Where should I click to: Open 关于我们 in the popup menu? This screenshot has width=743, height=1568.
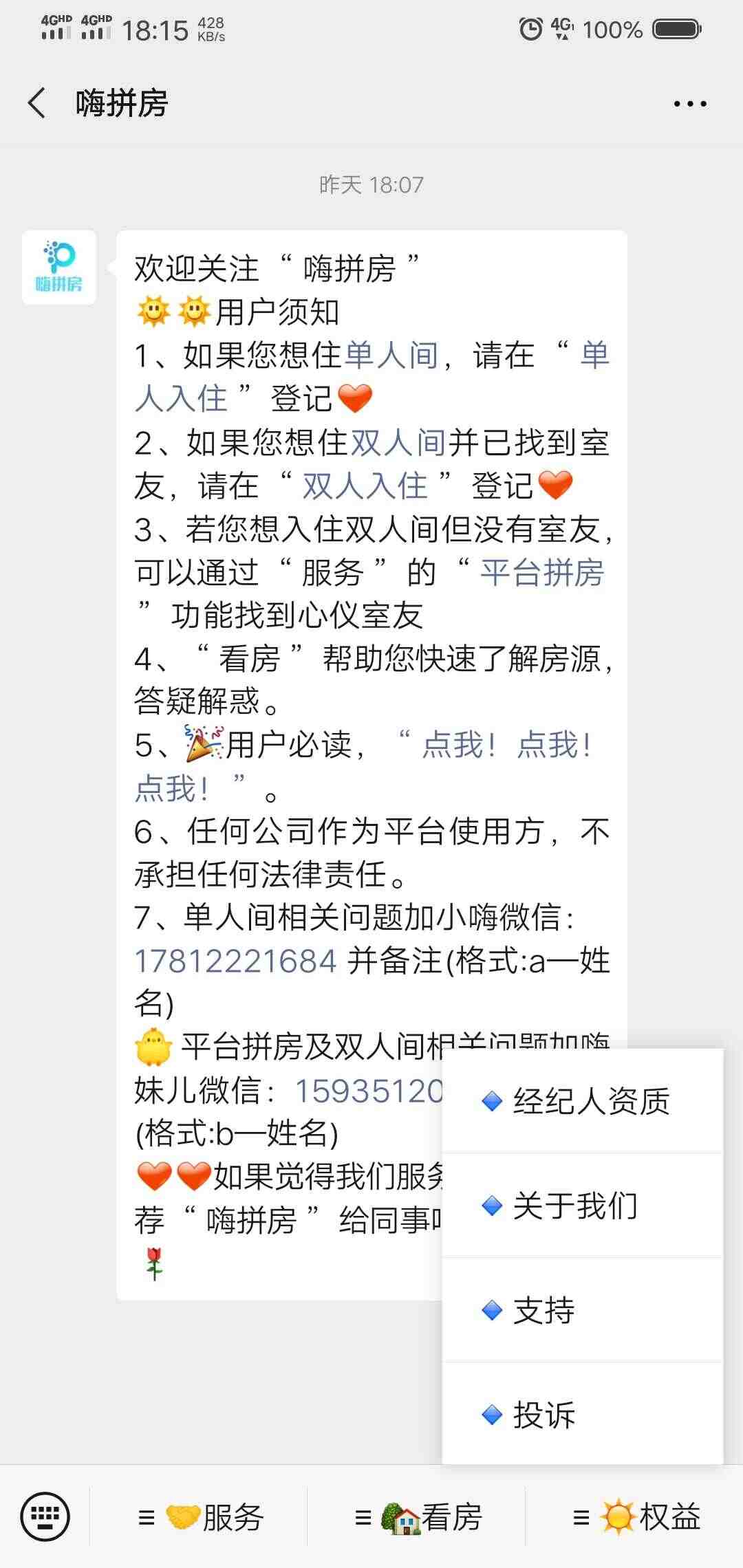[x=583, y=1206]
